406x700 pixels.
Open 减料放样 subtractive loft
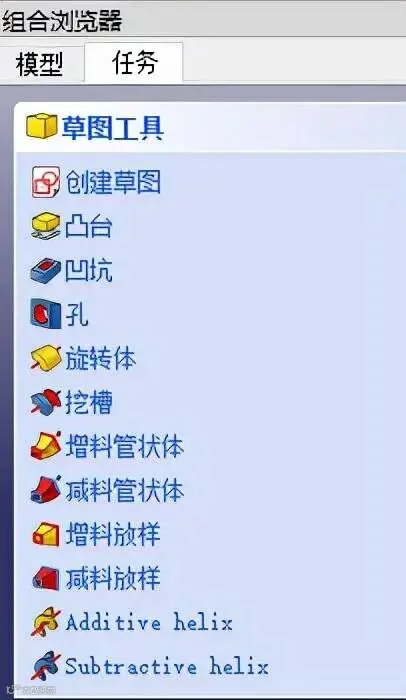[96, 579]
